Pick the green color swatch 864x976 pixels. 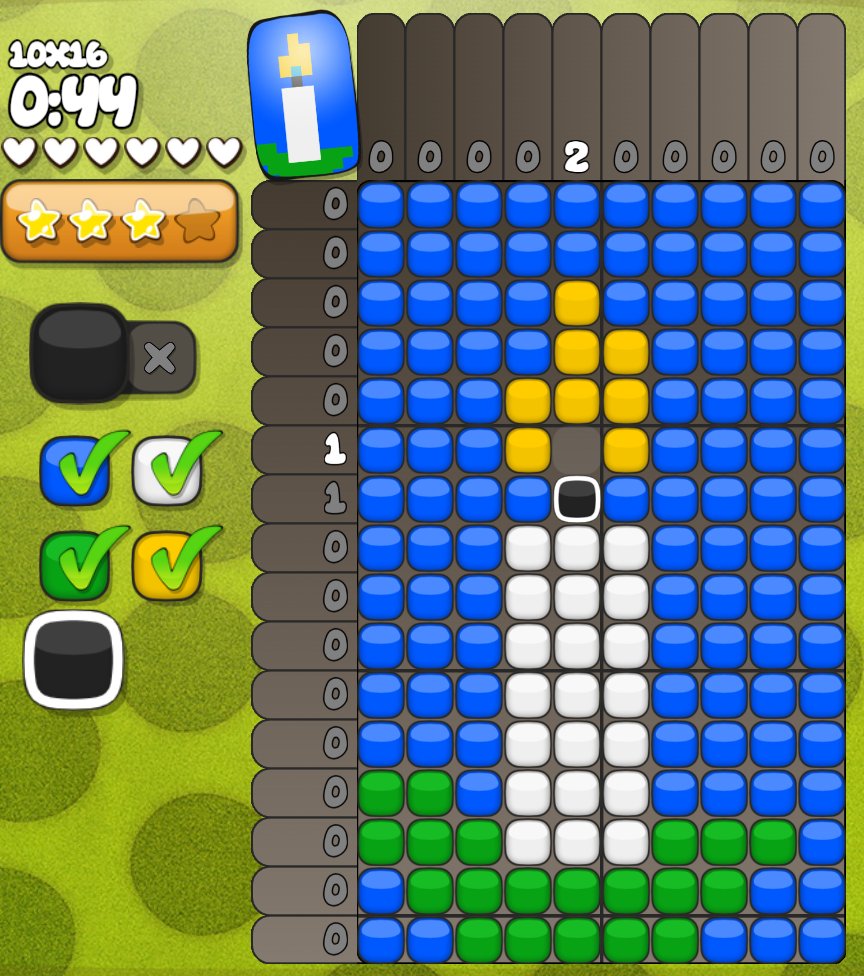pyautogui.click(x=75, y=565)
